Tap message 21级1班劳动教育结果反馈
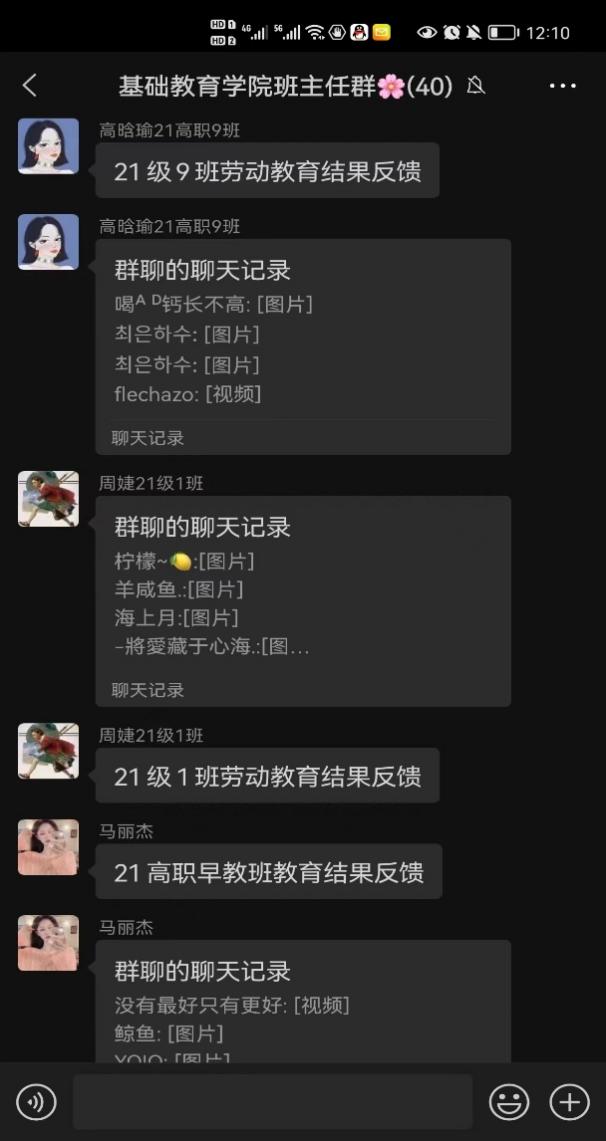606x1141 pixels. tap(267, 776)
